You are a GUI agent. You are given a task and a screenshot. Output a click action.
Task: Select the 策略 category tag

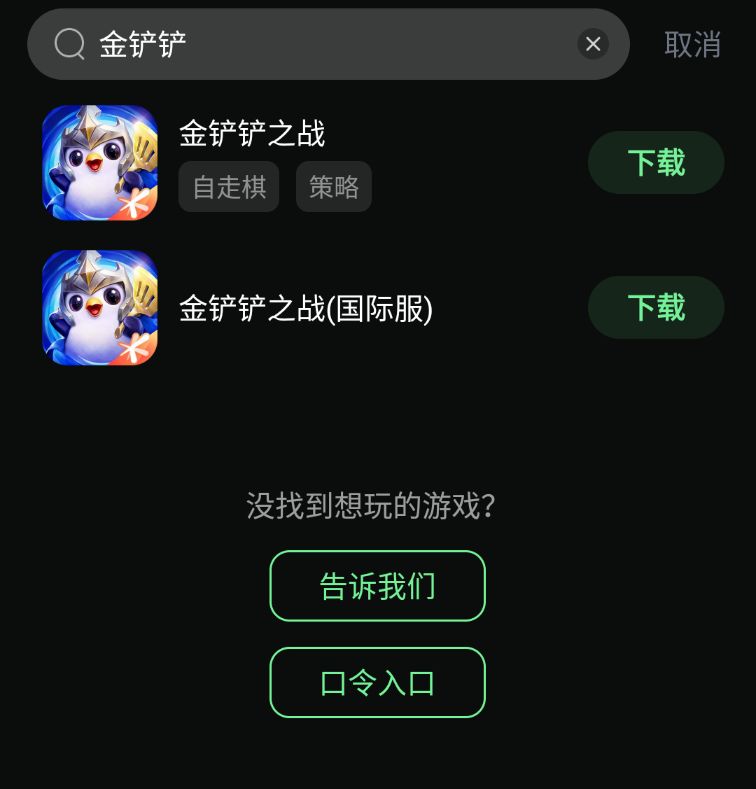click(333, 186)
